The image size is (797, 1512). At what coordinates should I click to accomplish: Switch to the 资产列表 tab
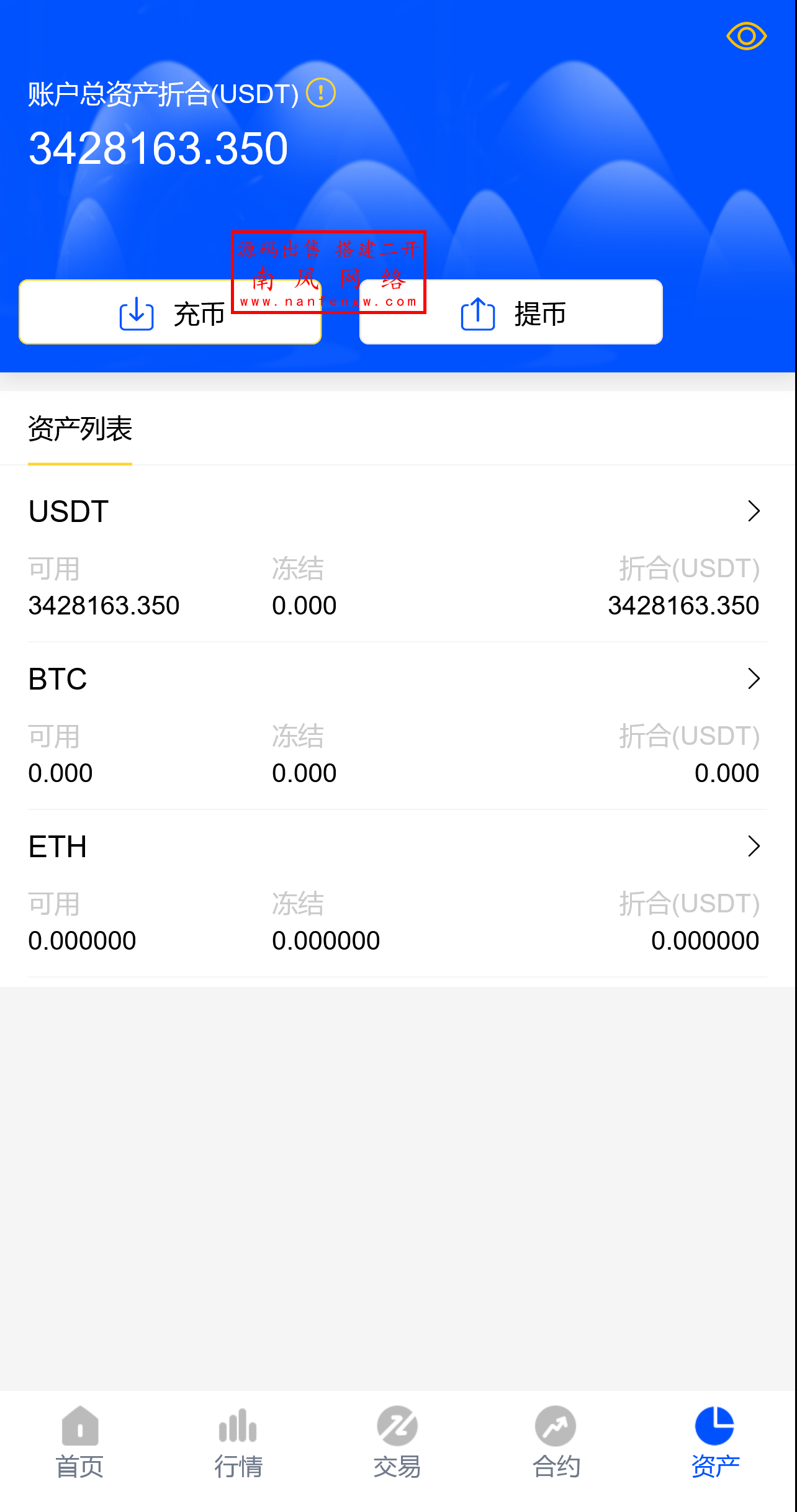(x=79, y=428)
